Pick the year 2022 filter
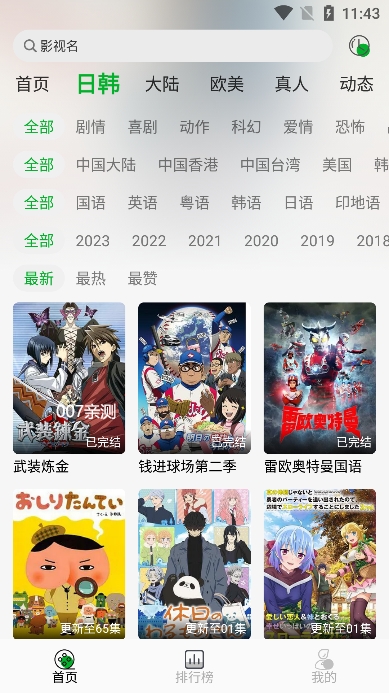389x693 pixels. click(x=149, y=241)
